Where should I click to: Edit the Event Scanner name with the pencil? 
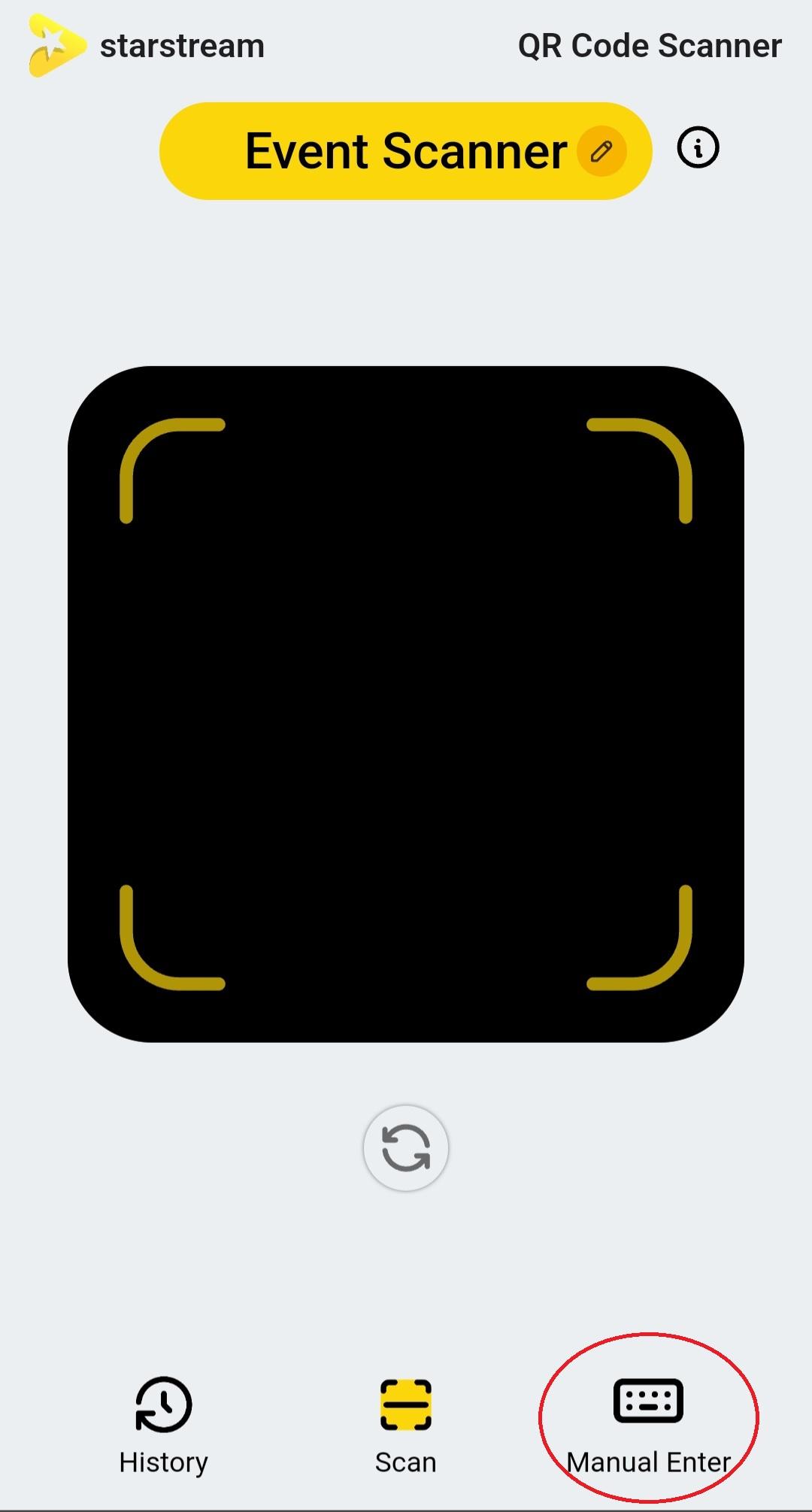601,151
